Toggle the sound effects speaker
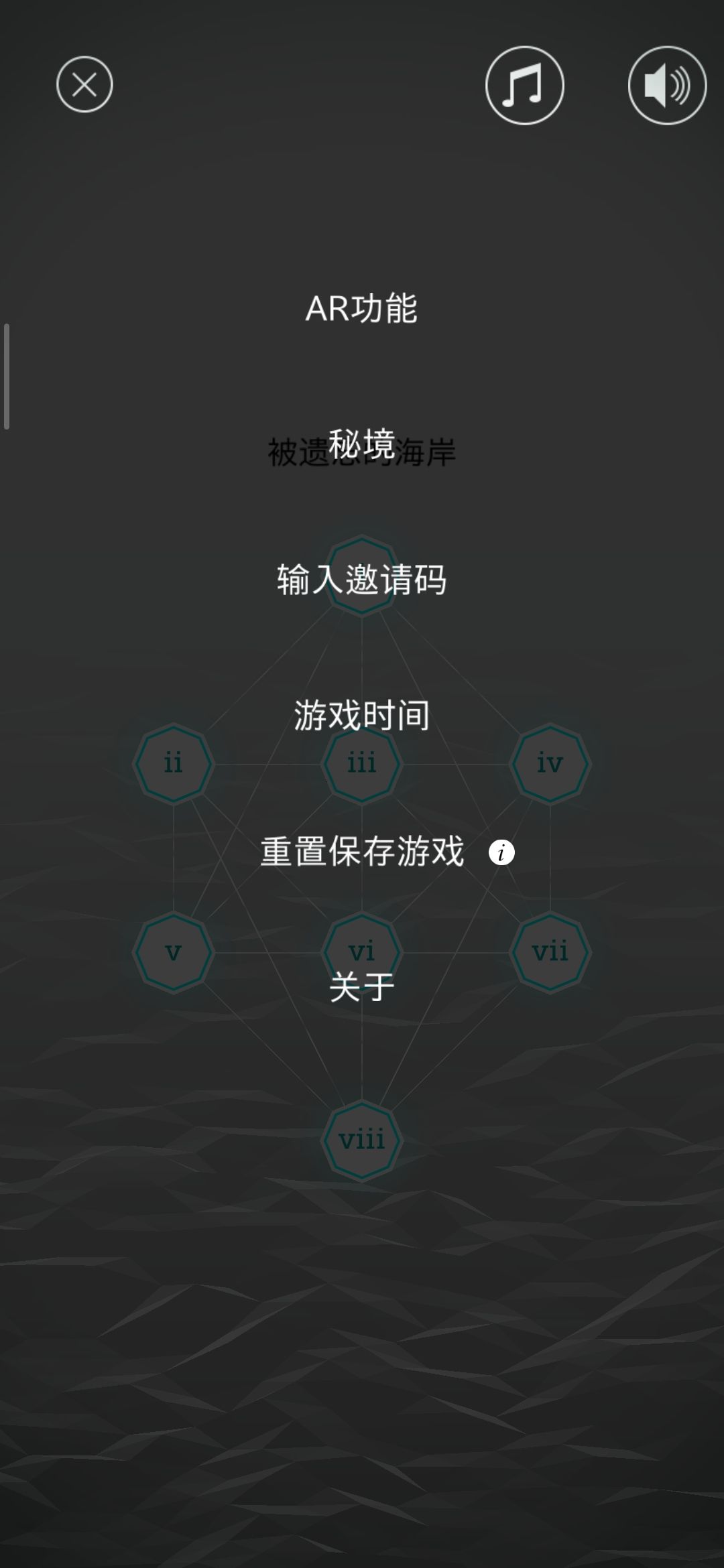 667,85
